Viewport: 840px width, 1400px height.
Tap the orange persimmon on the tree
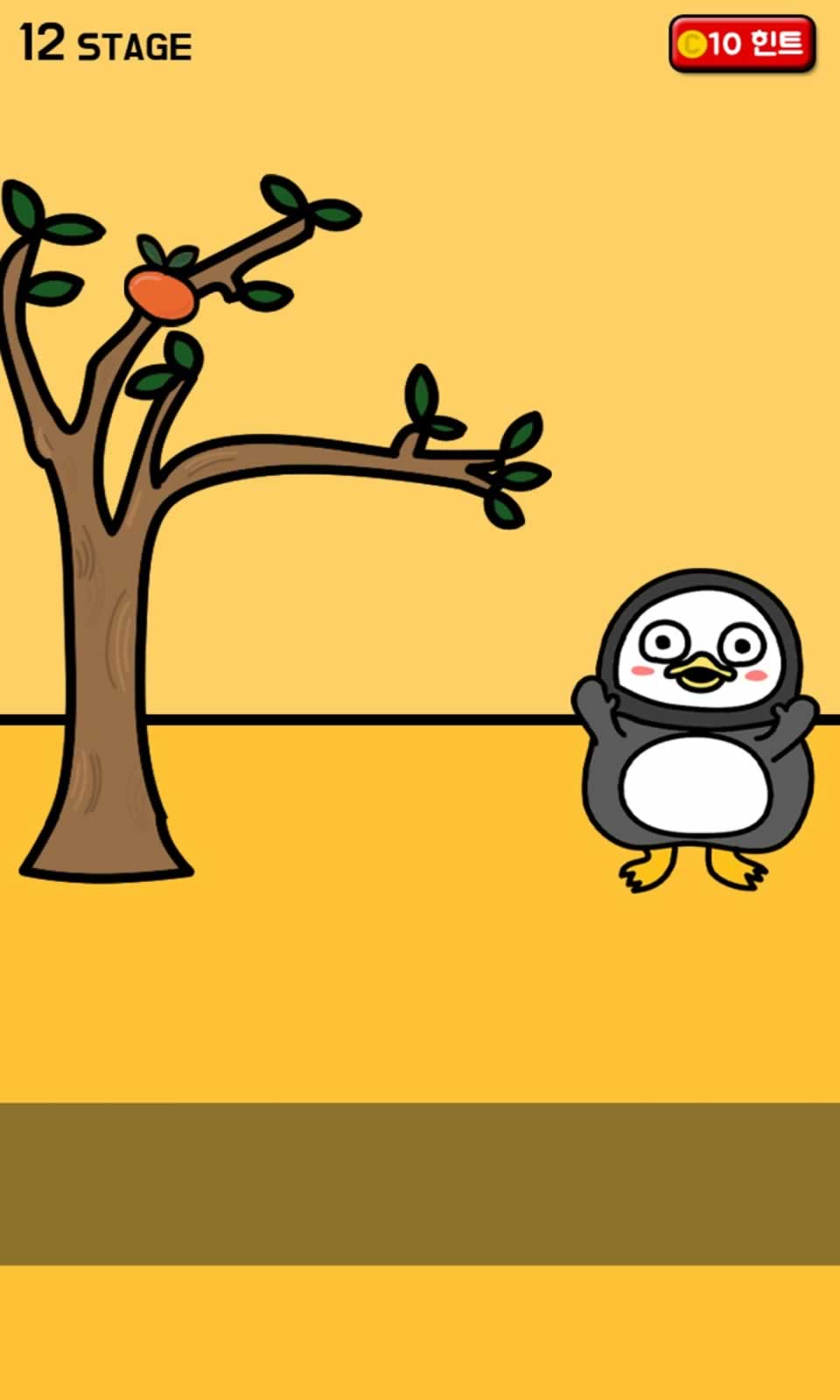(160, 293)
